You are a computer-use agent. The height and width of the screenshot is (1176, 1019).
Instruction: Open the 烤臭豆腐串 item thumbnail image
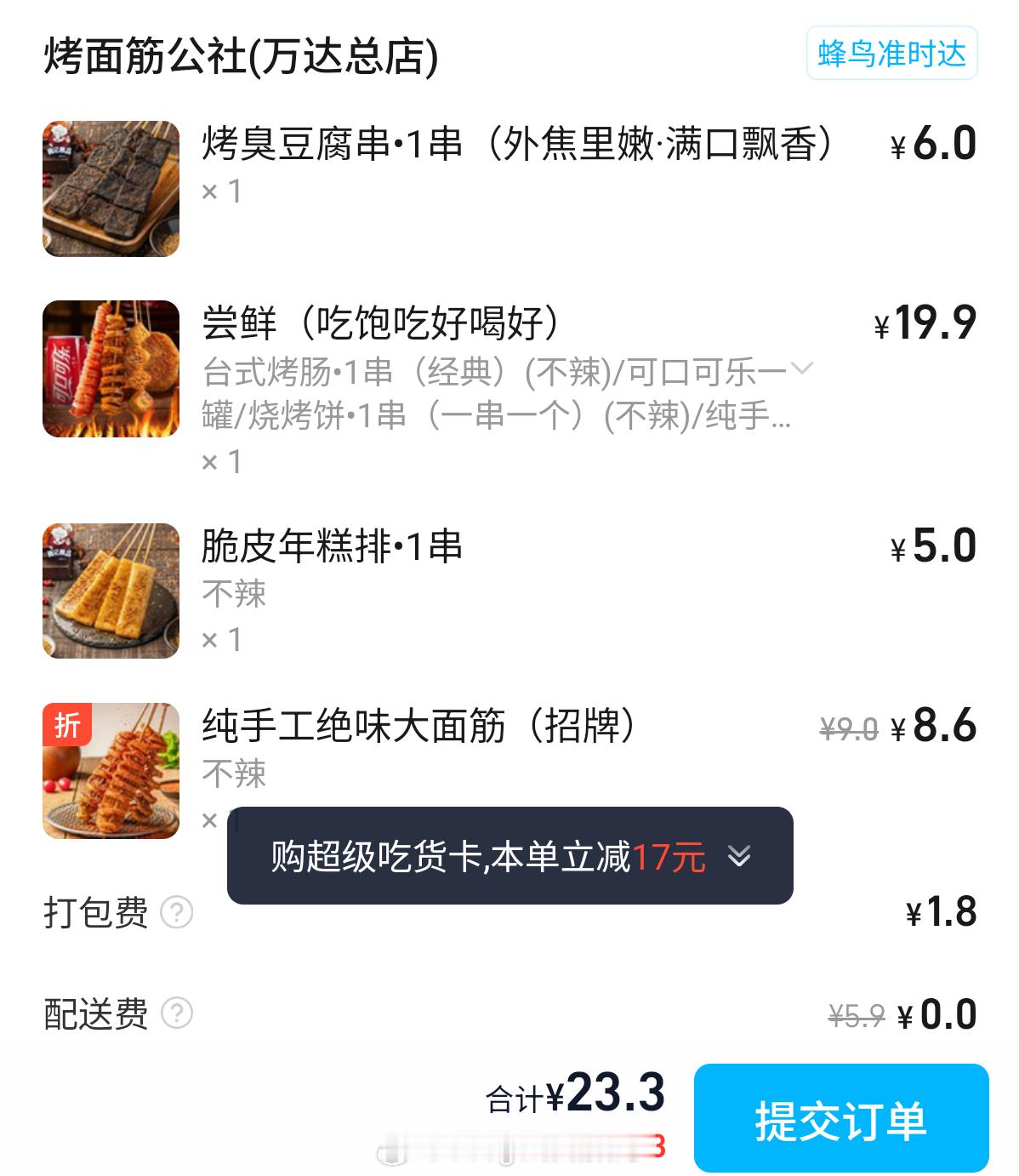111,187
